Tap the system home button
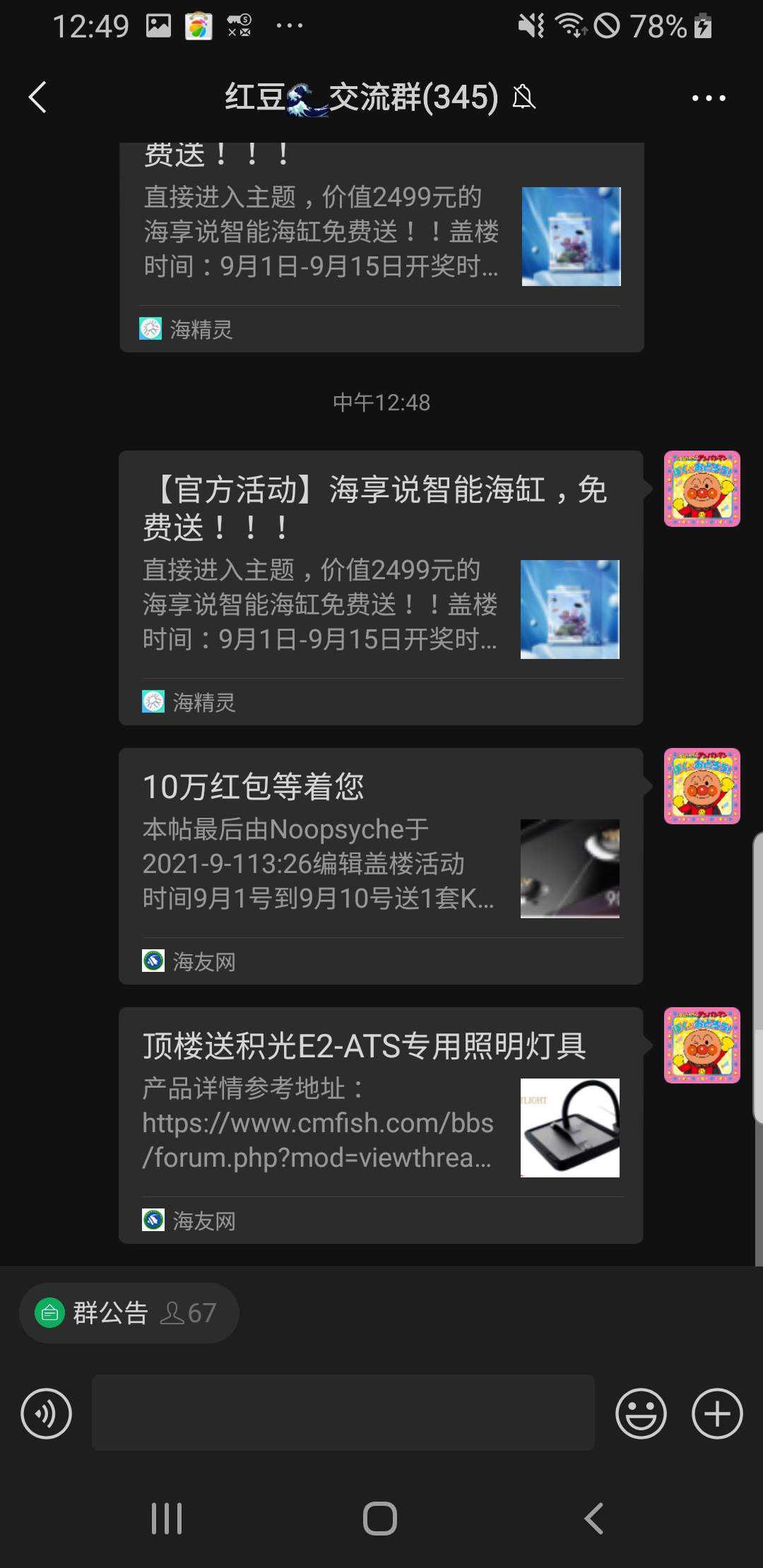The height and width of the screenshot is (1568, 763). click(380, 1518)
